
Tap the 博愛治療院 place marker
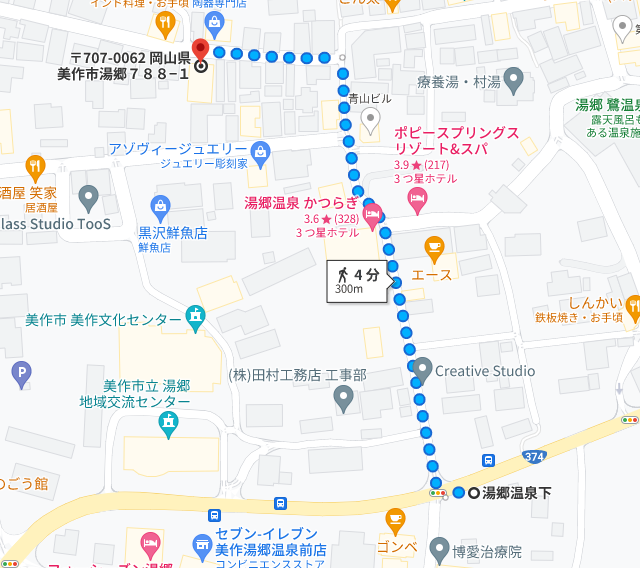(x=439, y=548)
